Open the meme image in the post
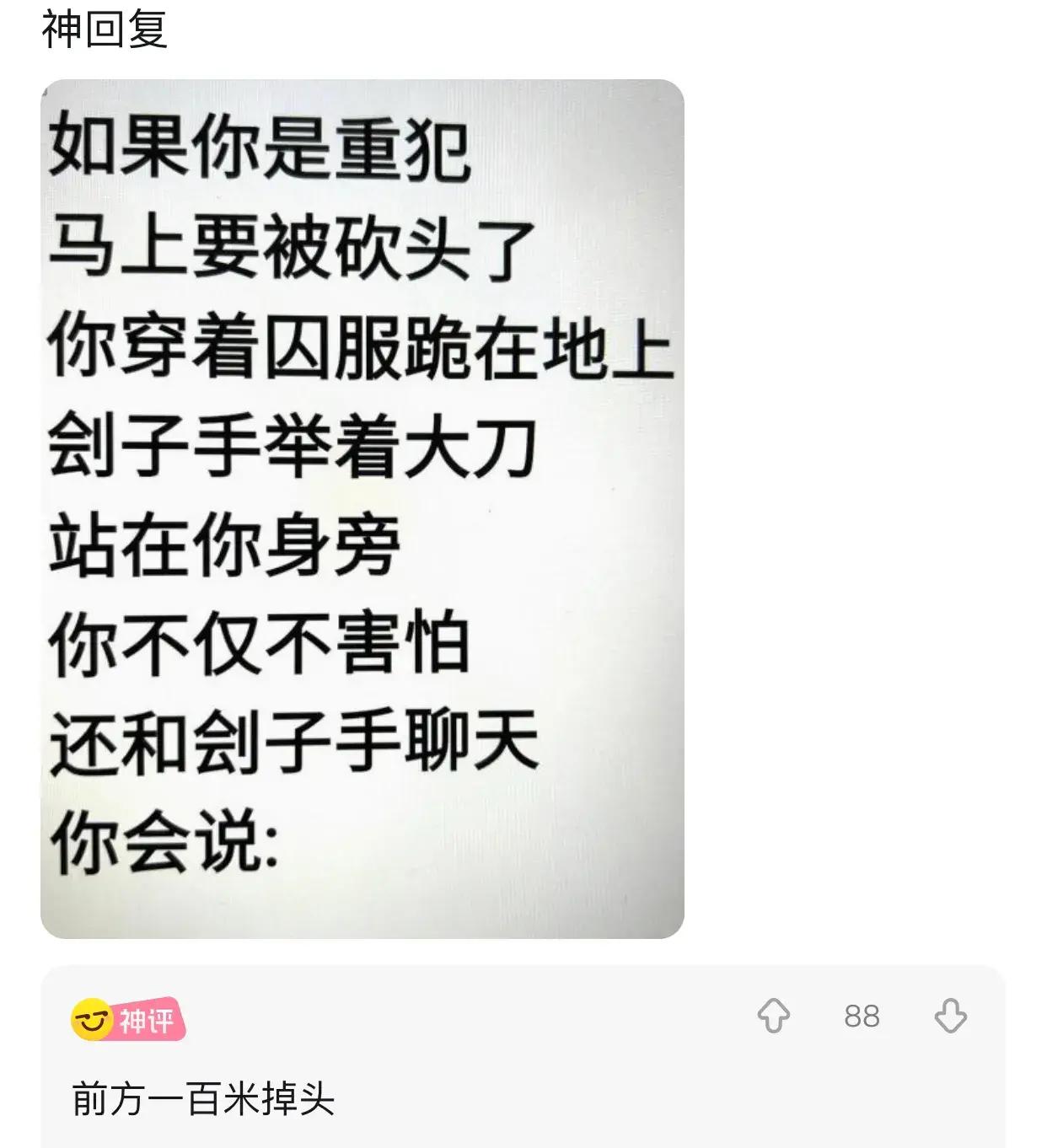The width and height of the screenshot is (1047, 1148). 362,508
